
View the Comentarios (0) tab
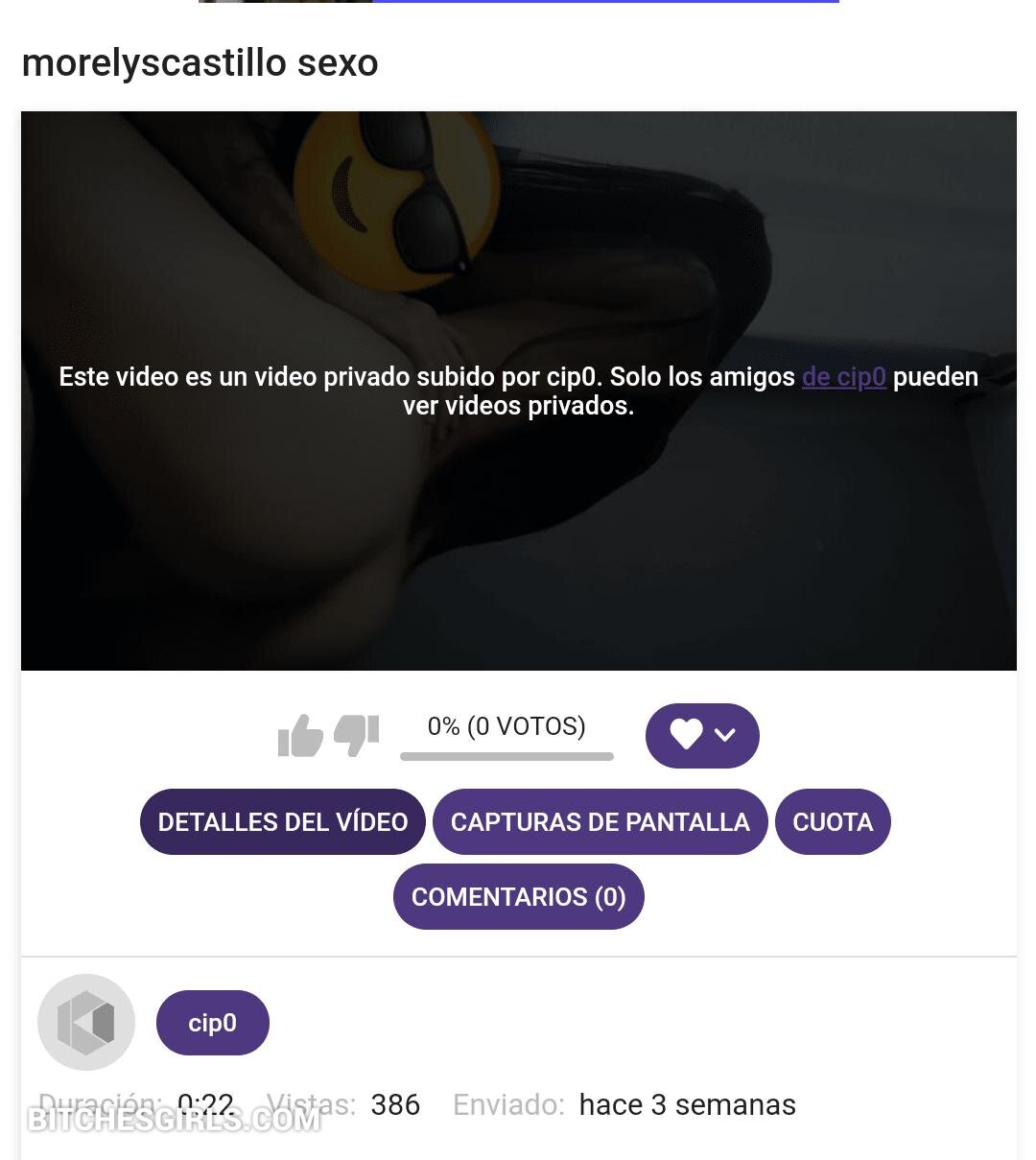click(518, 897)
